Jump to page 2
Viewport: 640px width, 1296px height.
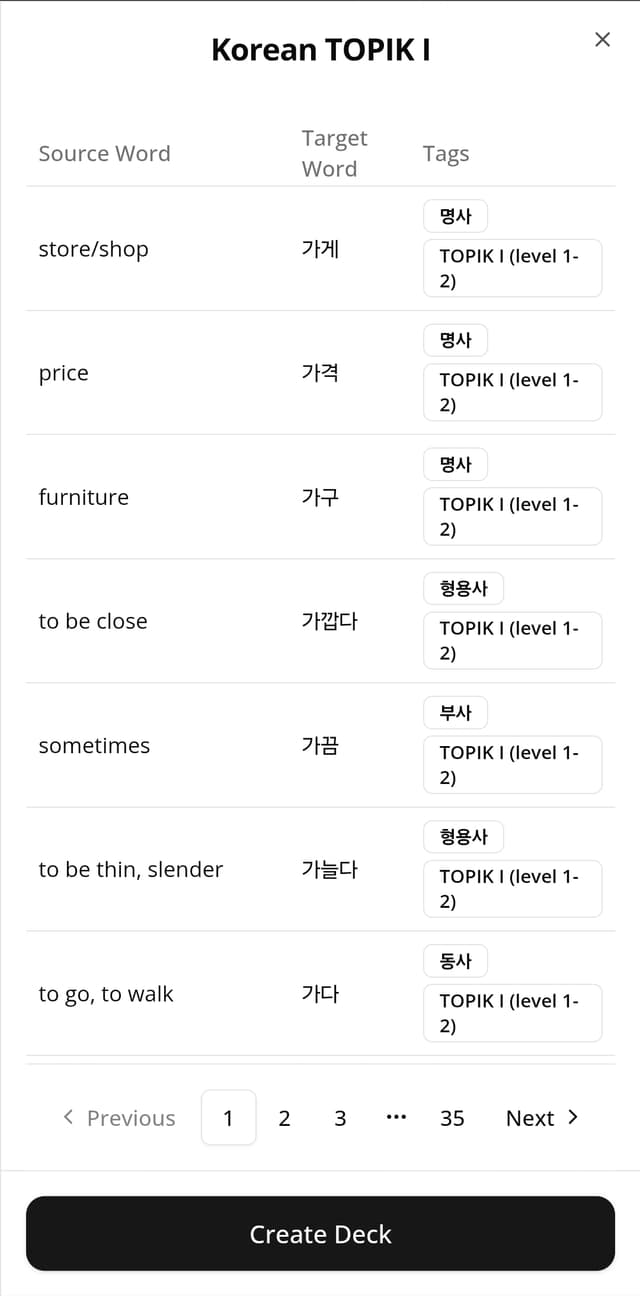(x=284, y=1118)
